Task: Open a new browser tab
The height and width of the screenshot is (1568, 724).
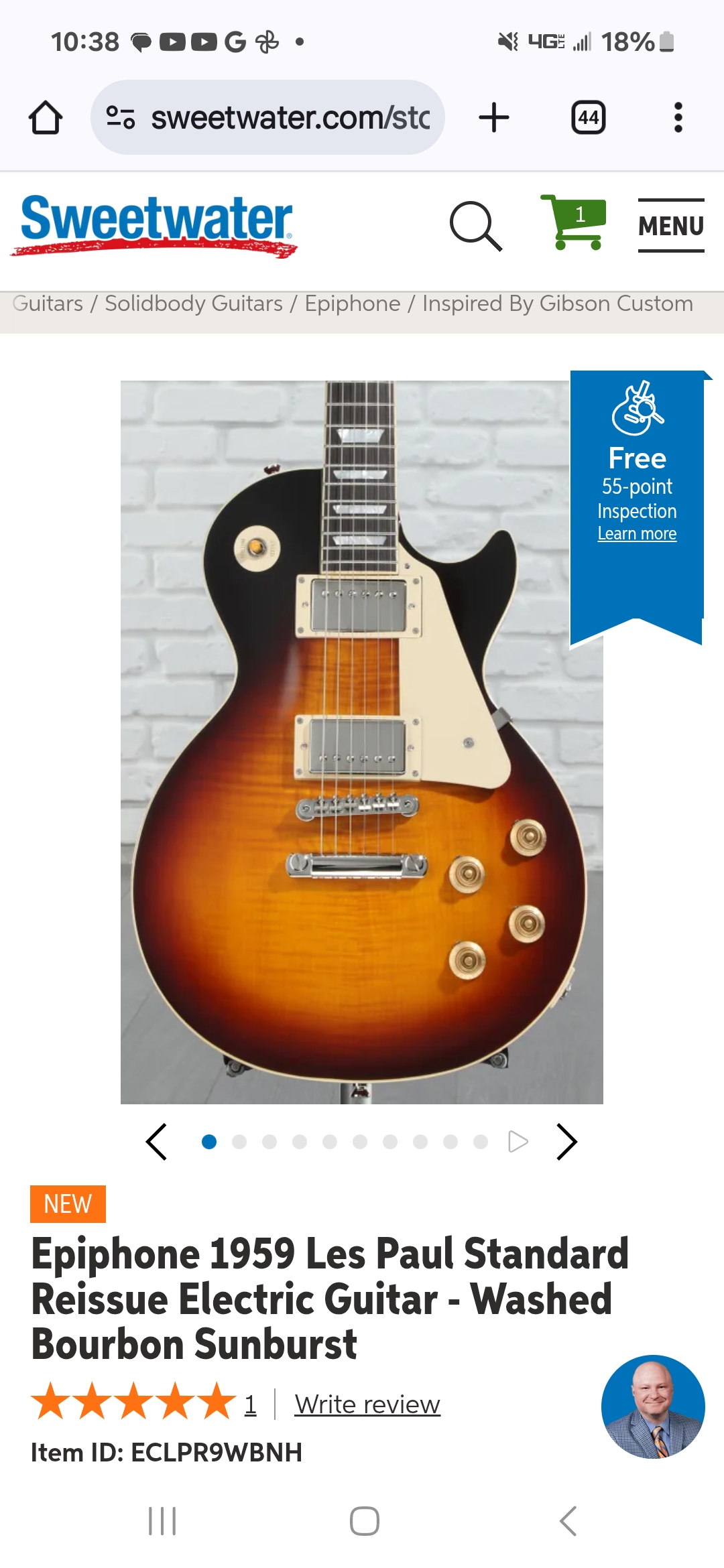Action: tap(494, 118)
